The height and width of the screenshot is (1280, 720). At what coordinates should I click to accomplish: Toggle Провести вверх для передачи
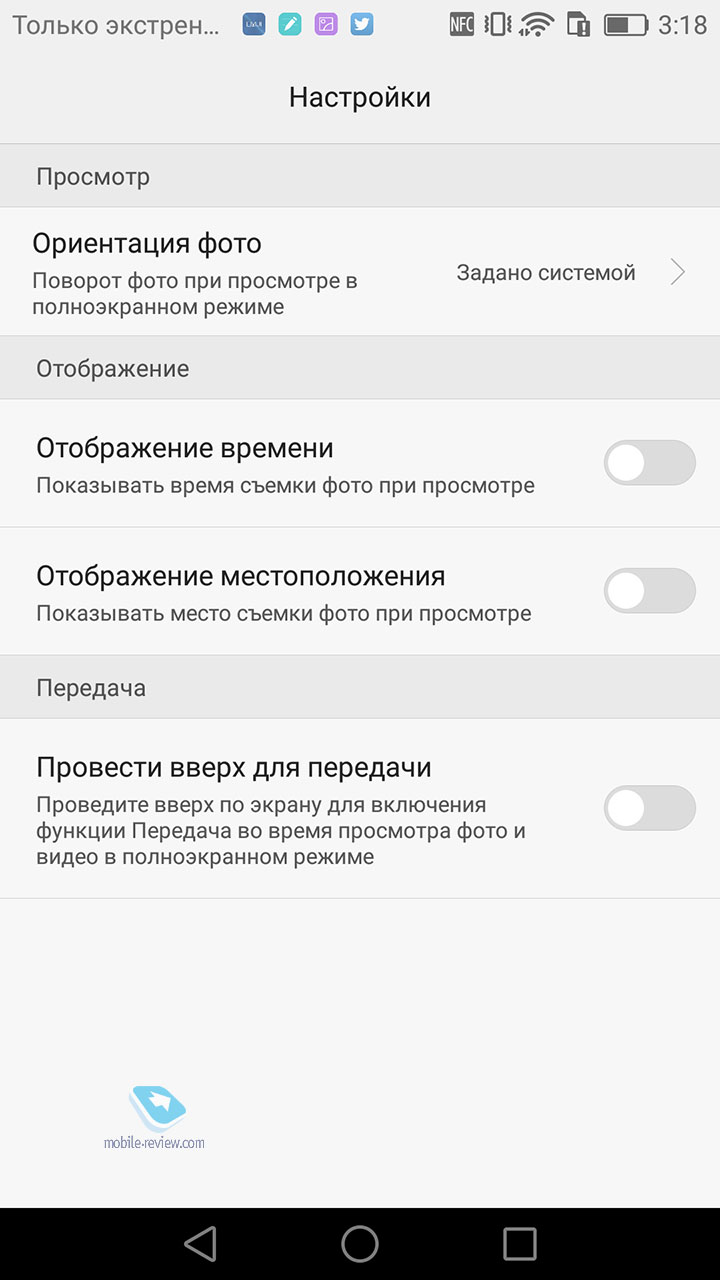pyautogui.click(x=650, y=808)
